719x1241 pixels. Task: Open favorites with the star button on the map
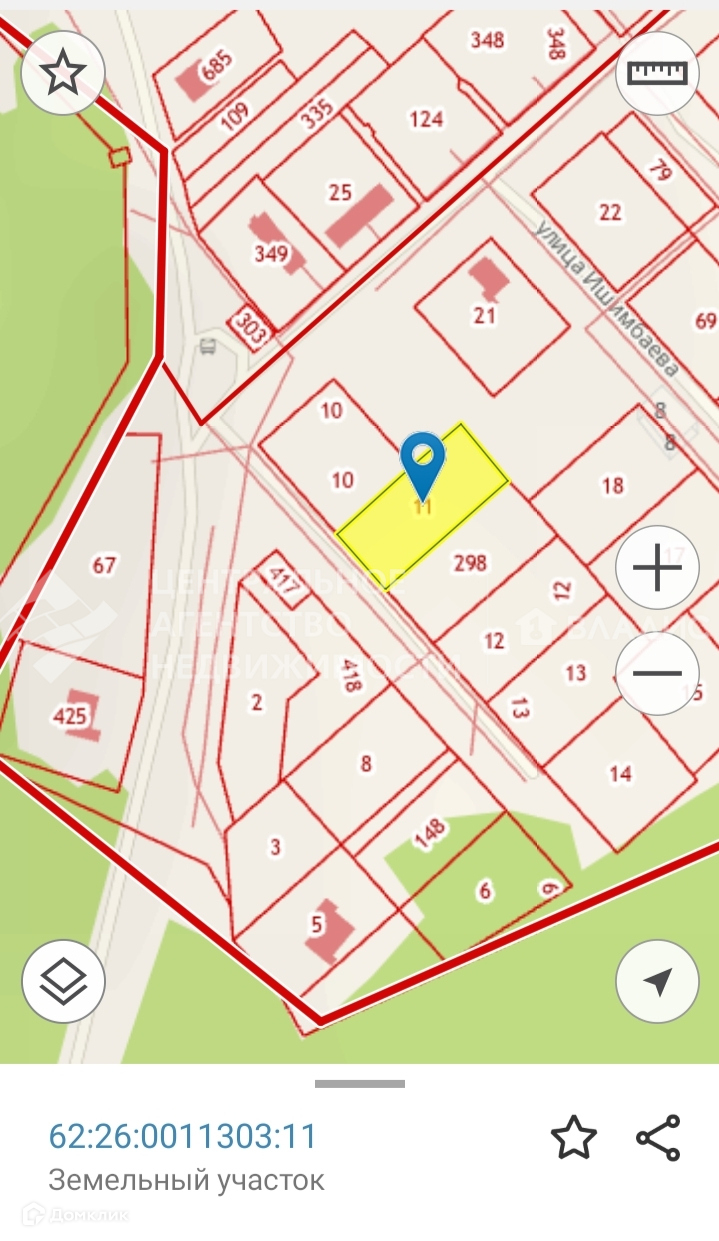[x=63, y=73]
